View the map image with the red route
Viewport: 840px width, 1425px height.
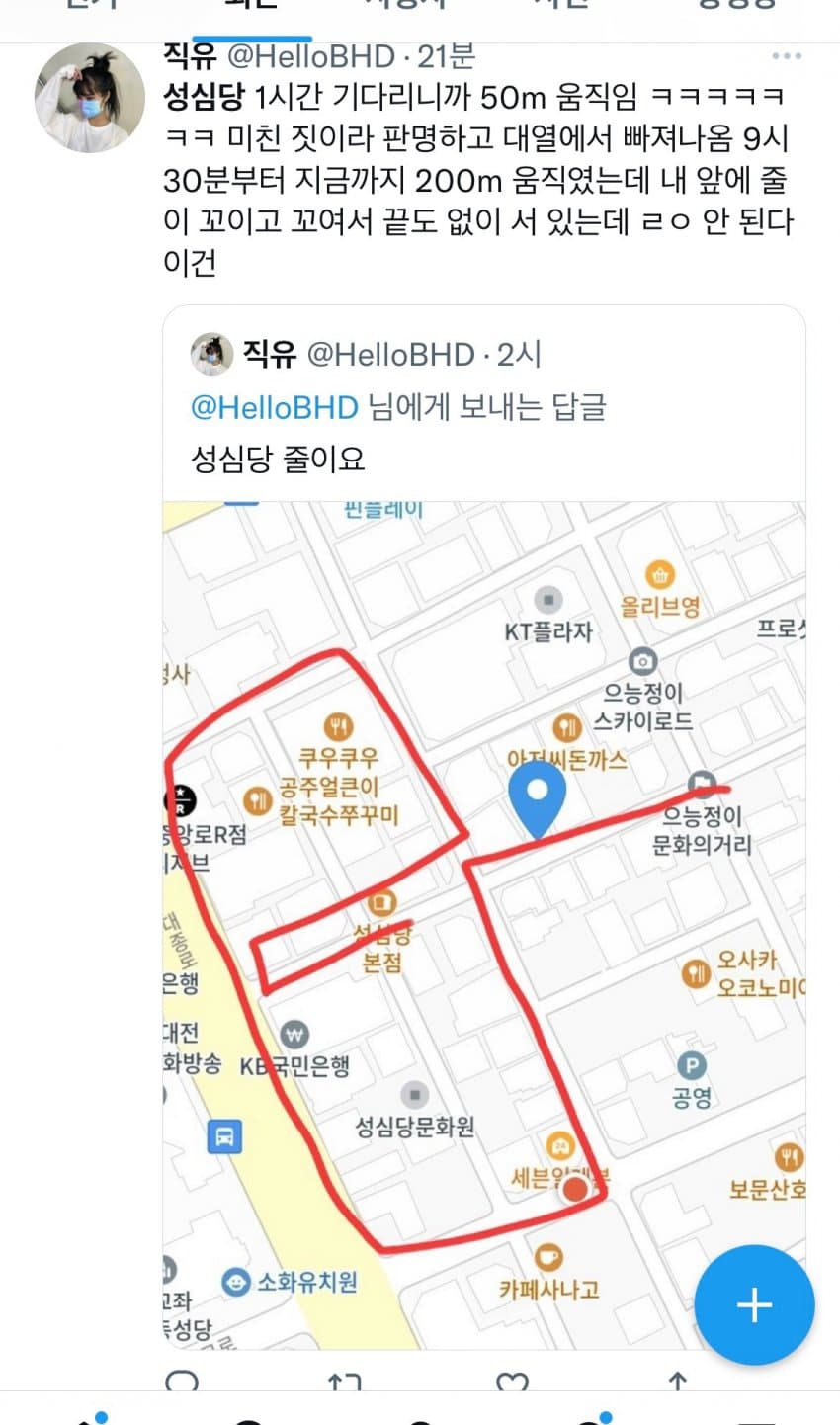(x=483, y=924)
